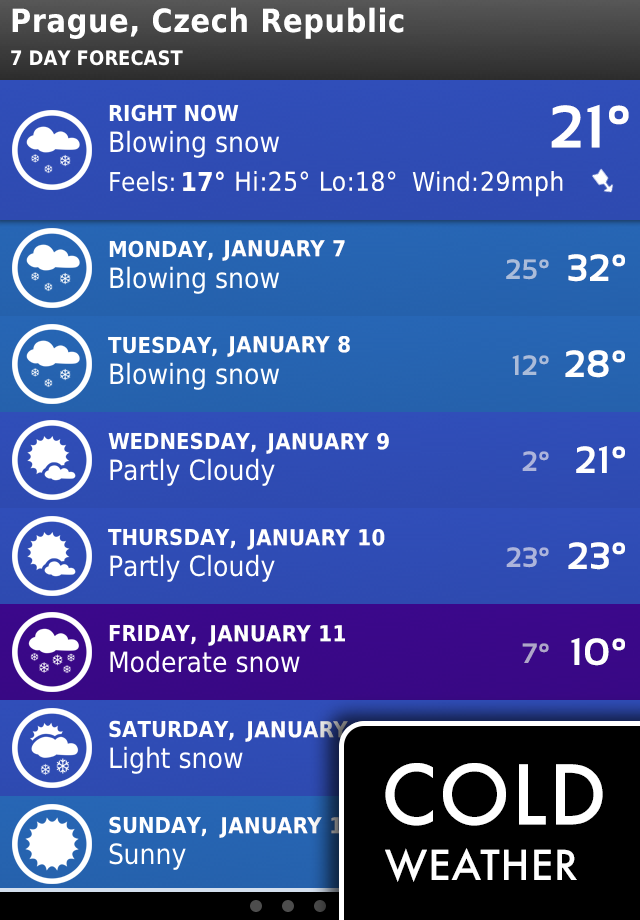Screen dimensions: 640x920
Task: Open the Monday, January 7 forecast
Action: tap(320, 268)
